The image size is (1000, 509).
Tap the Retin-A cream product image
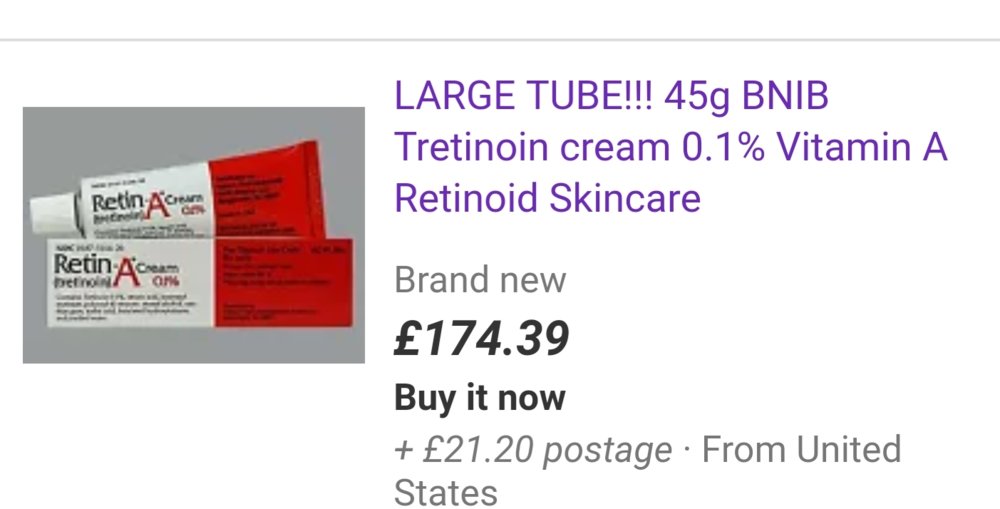[194, 235]
